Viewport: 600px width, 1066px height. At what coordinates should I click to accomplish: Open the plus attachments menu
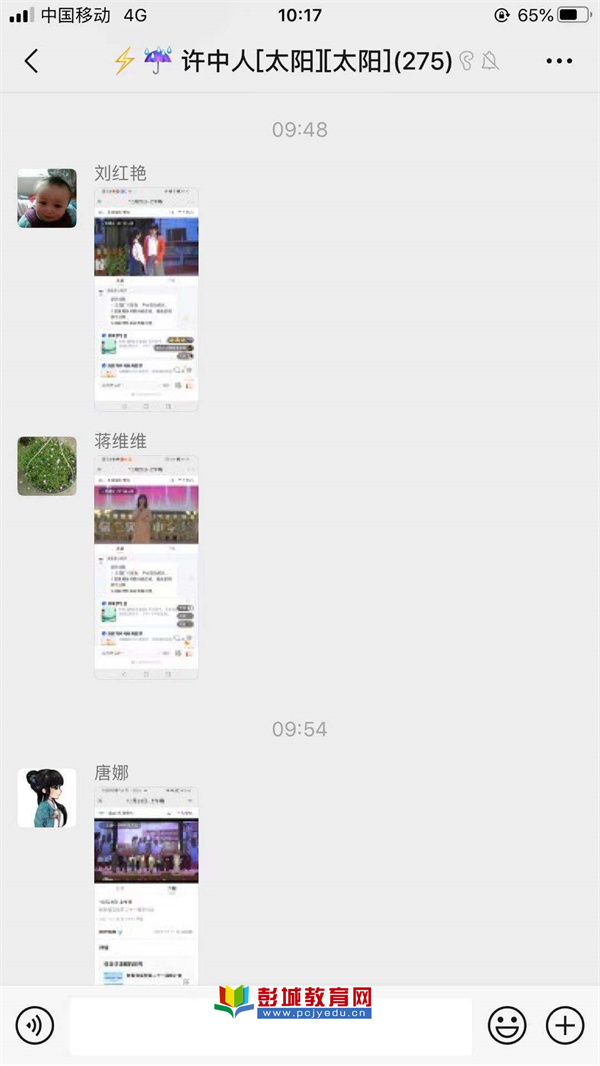pyautogui.click(x=565, y=1026)
